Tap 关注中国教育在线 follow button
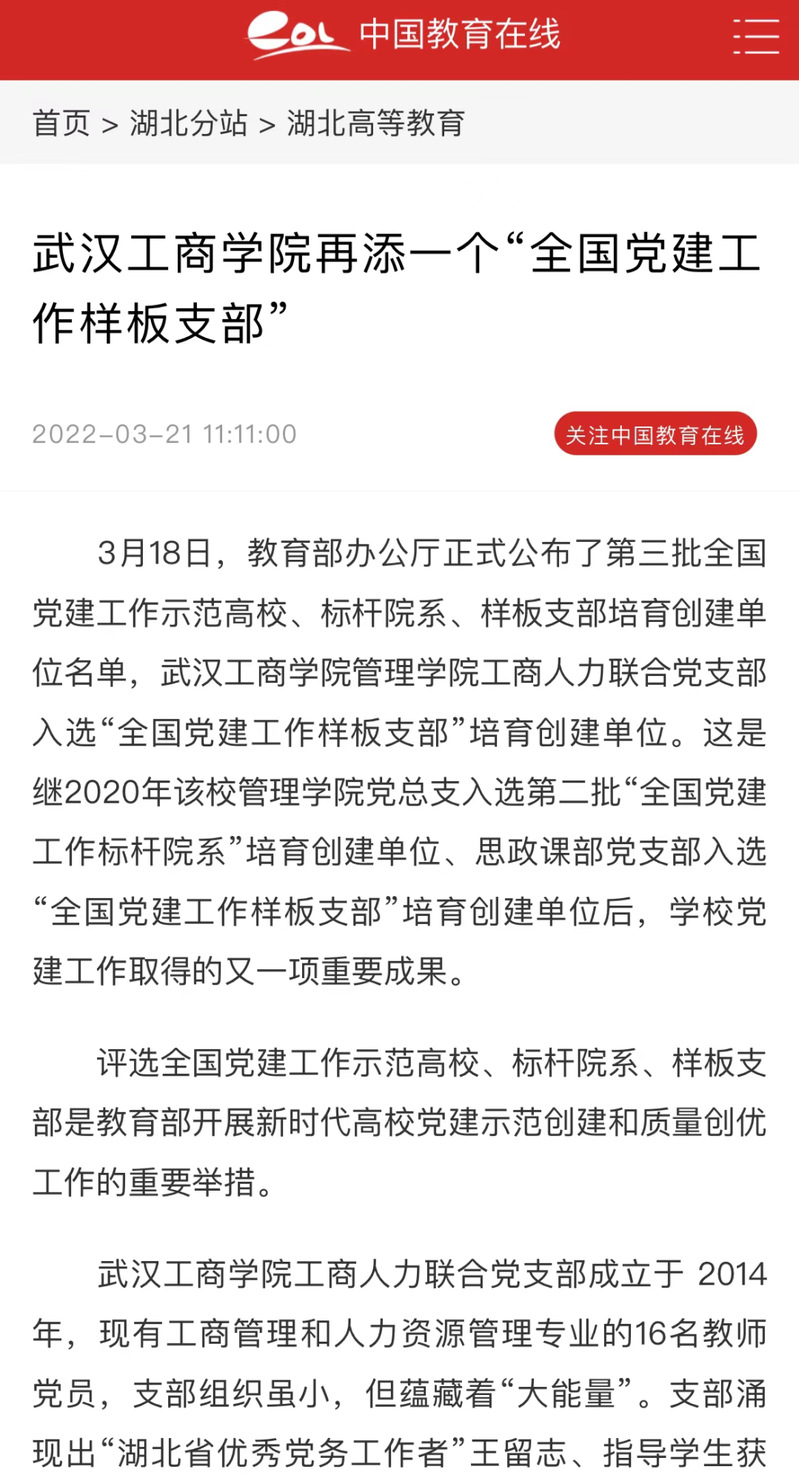Image resolution: width=799 pixels, height=1475 pixels. pyautogui.click(x=655, y=434)
